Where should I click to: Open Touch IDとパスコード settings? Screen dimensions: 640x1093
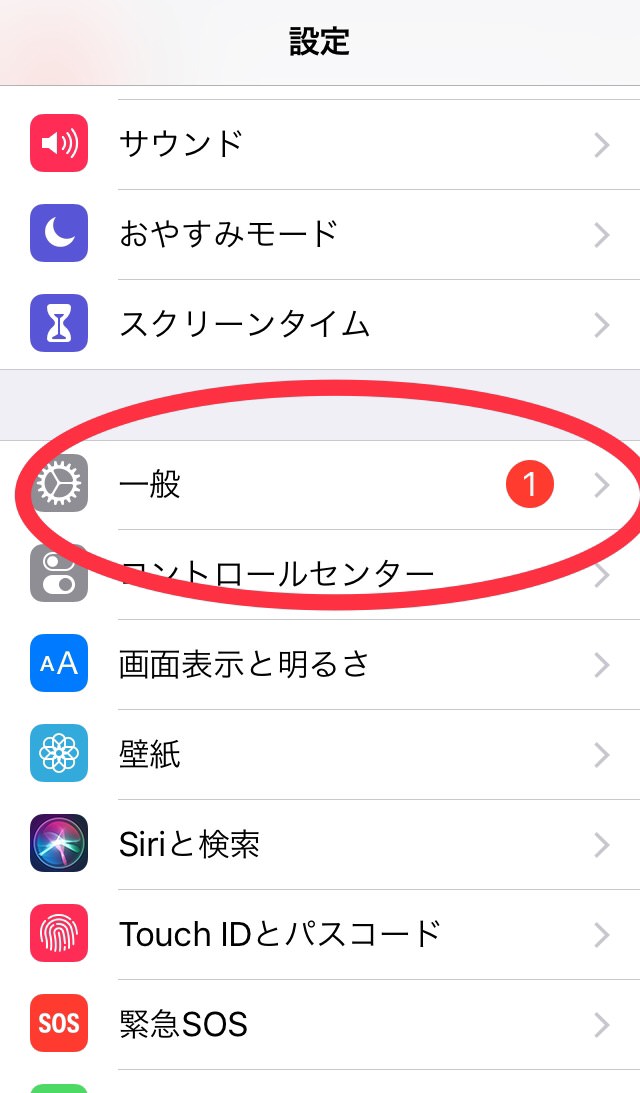320,934
